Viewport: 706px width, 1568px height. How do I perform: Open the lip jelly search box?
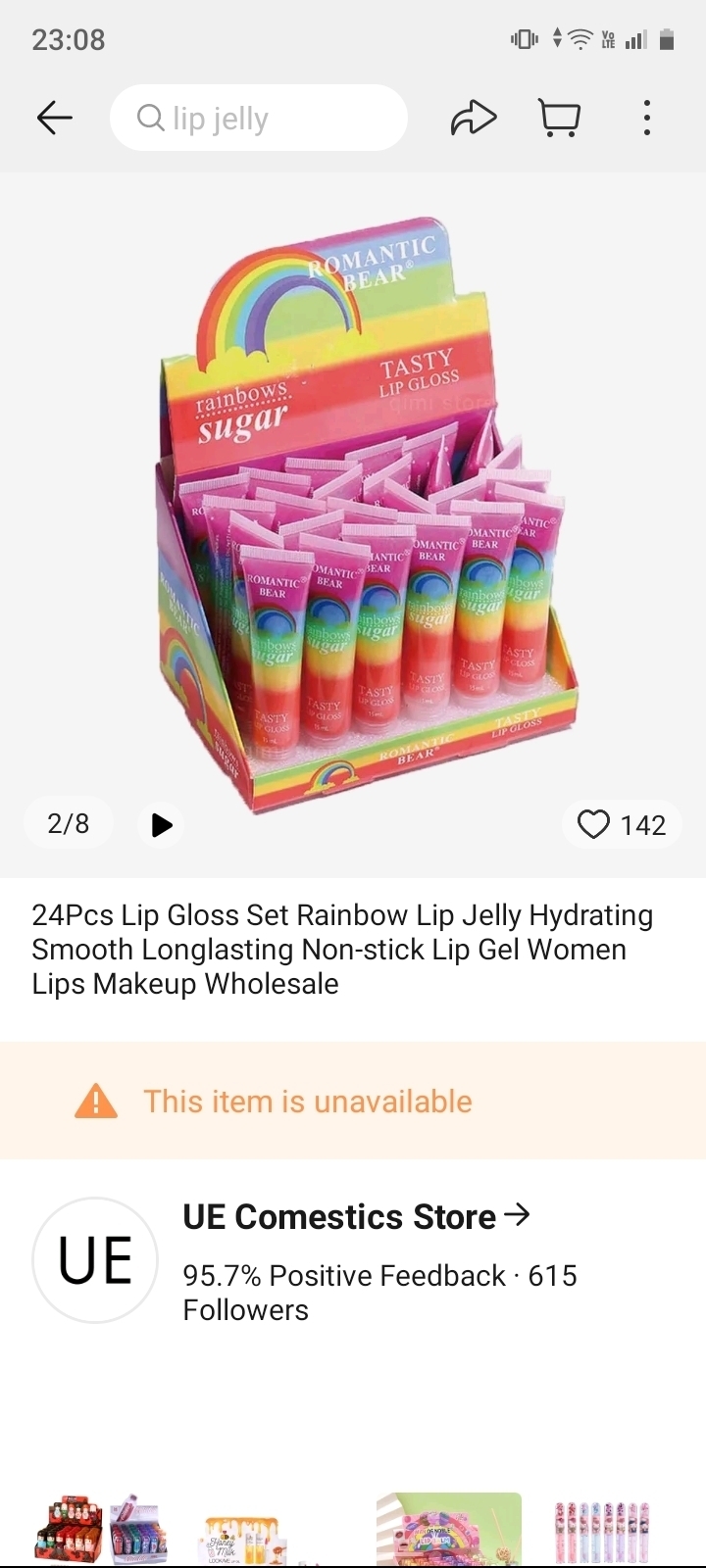[x=259, y=118]
